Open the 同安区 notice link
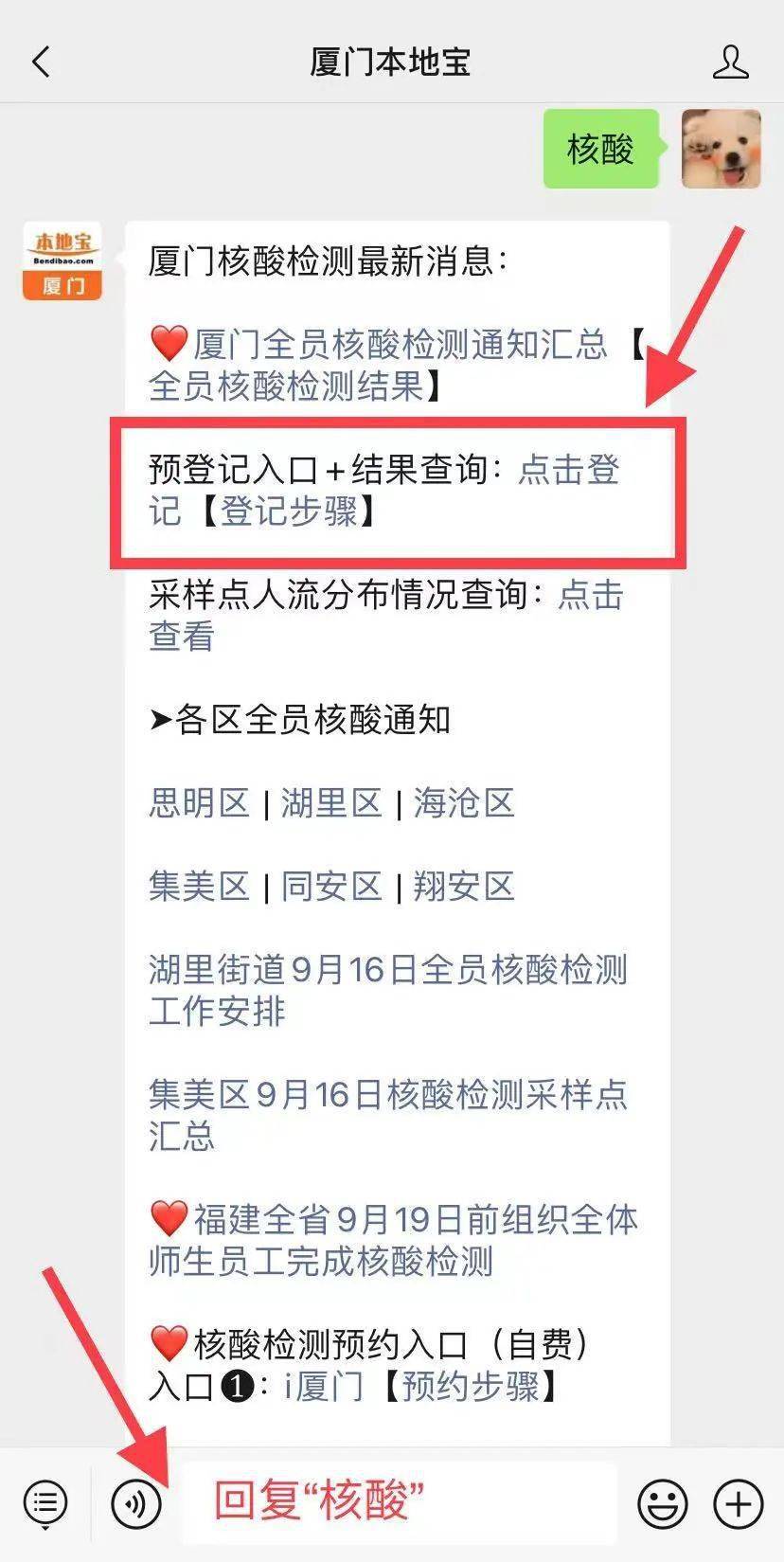784x1562 pixels. coord(331,887)
